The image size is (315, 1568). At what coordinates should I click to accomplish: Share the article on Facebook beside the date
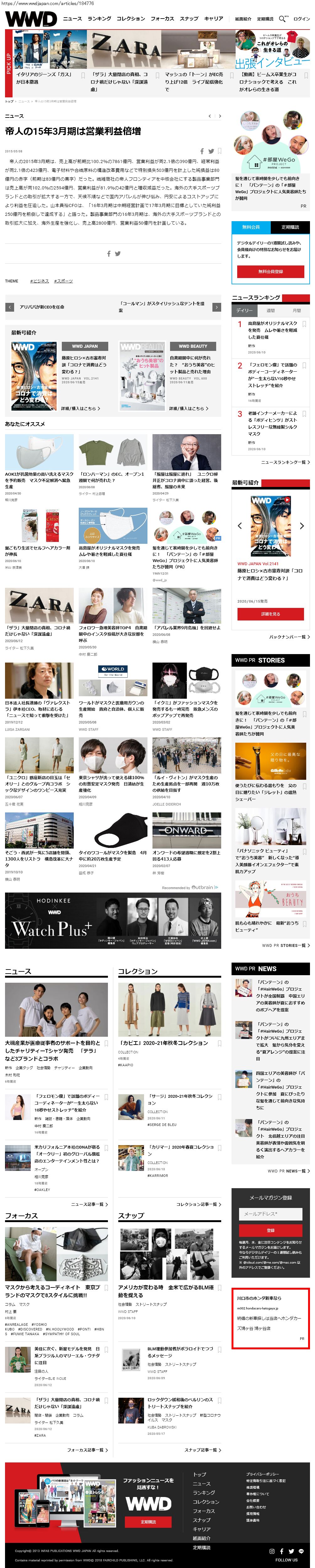tap(202, 151)
